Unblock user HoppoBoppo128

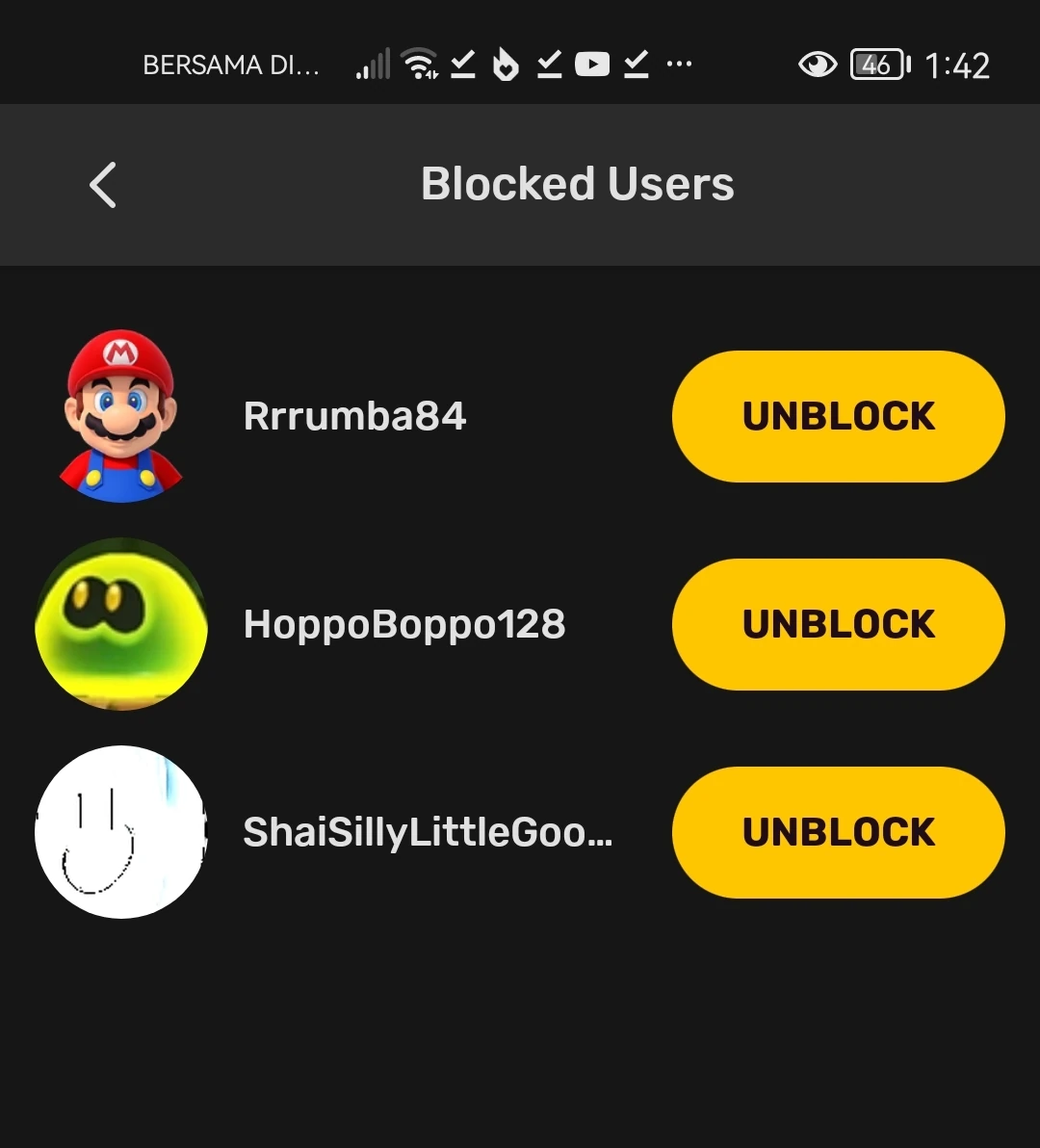838,624
